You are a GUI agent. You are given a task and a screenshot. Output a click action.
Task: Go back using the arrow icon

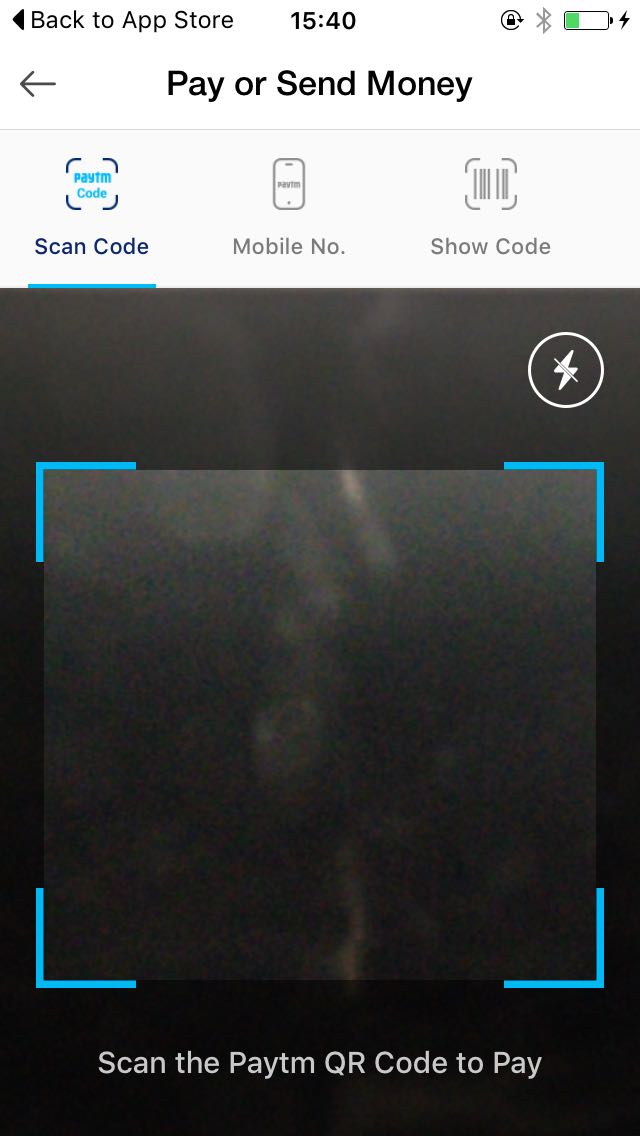click(x=38, y=85)
